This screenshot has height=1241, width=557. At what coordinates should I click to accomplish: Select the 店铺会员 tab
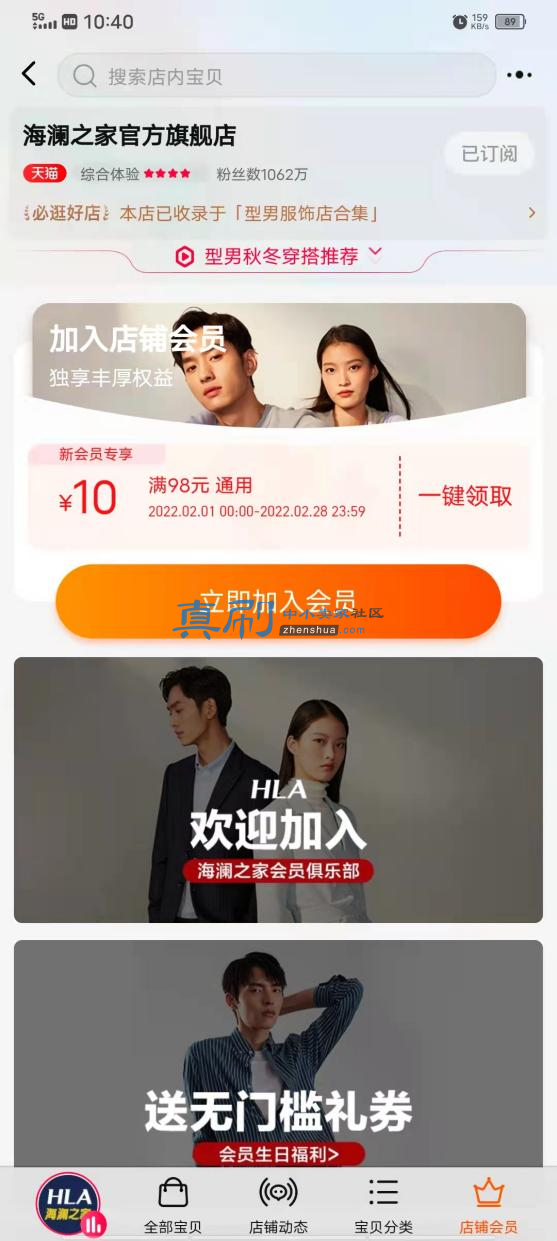coord(488,1206)
